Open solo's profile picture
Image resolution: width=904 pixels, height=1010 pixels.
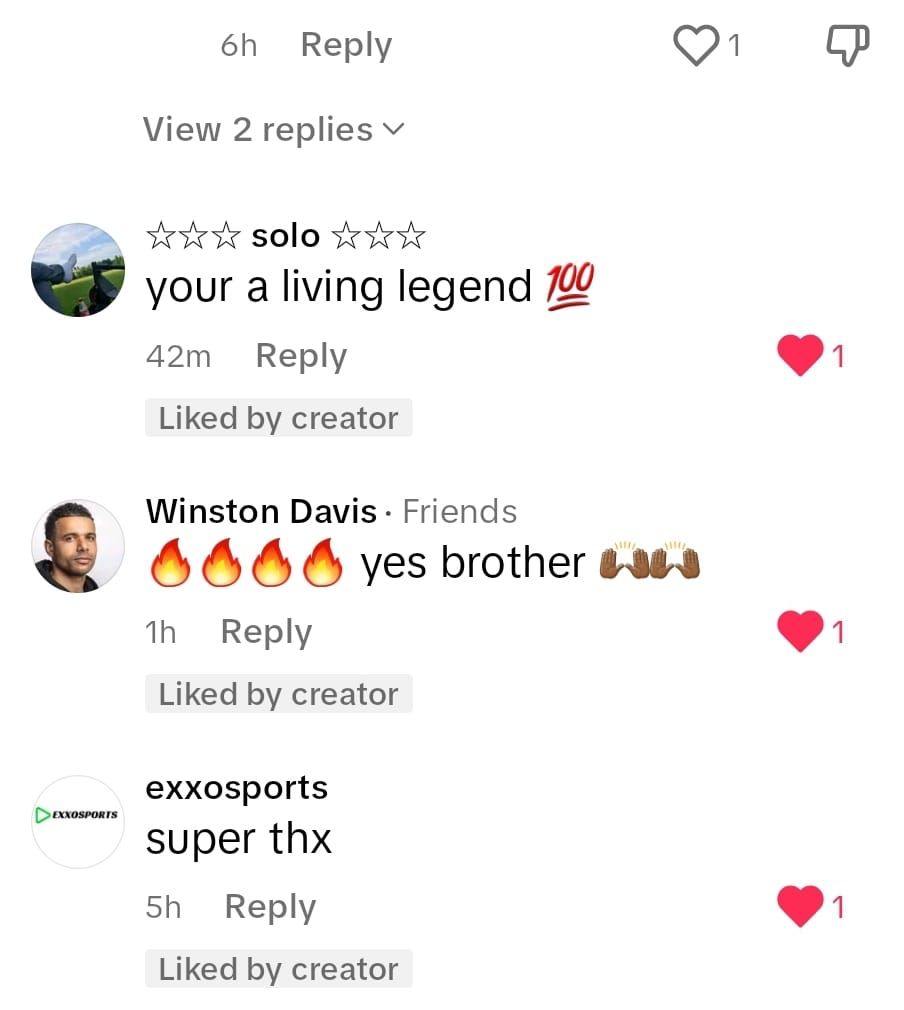tap(78, 270)
